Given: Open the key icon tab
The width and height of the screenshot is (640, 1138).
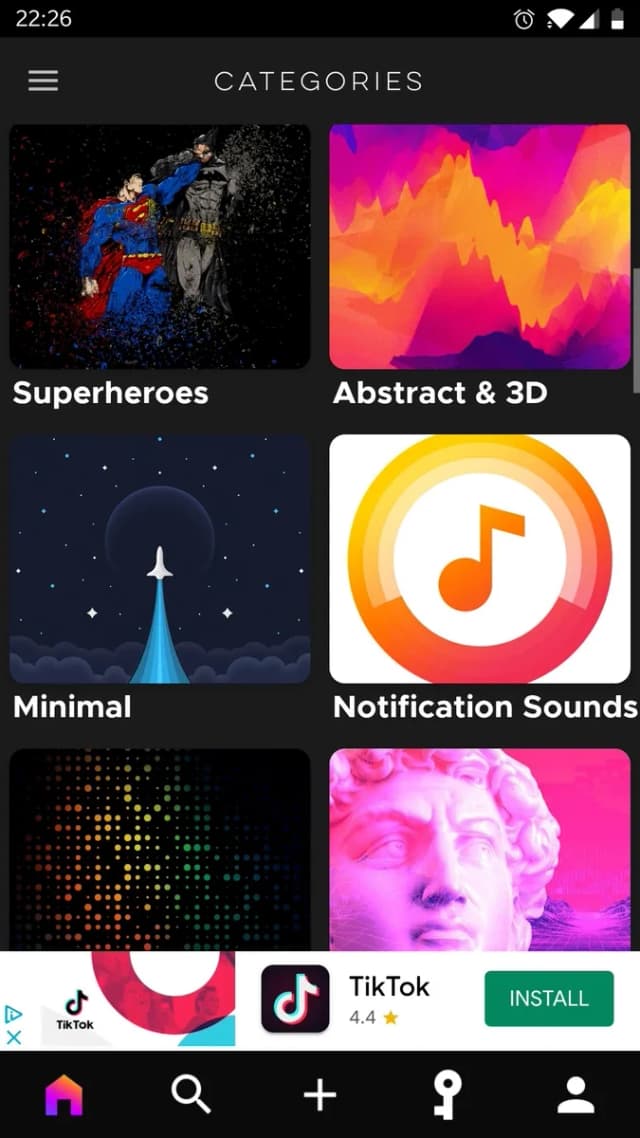Looking at the screenshot, I should click(x=447, y=1094).
